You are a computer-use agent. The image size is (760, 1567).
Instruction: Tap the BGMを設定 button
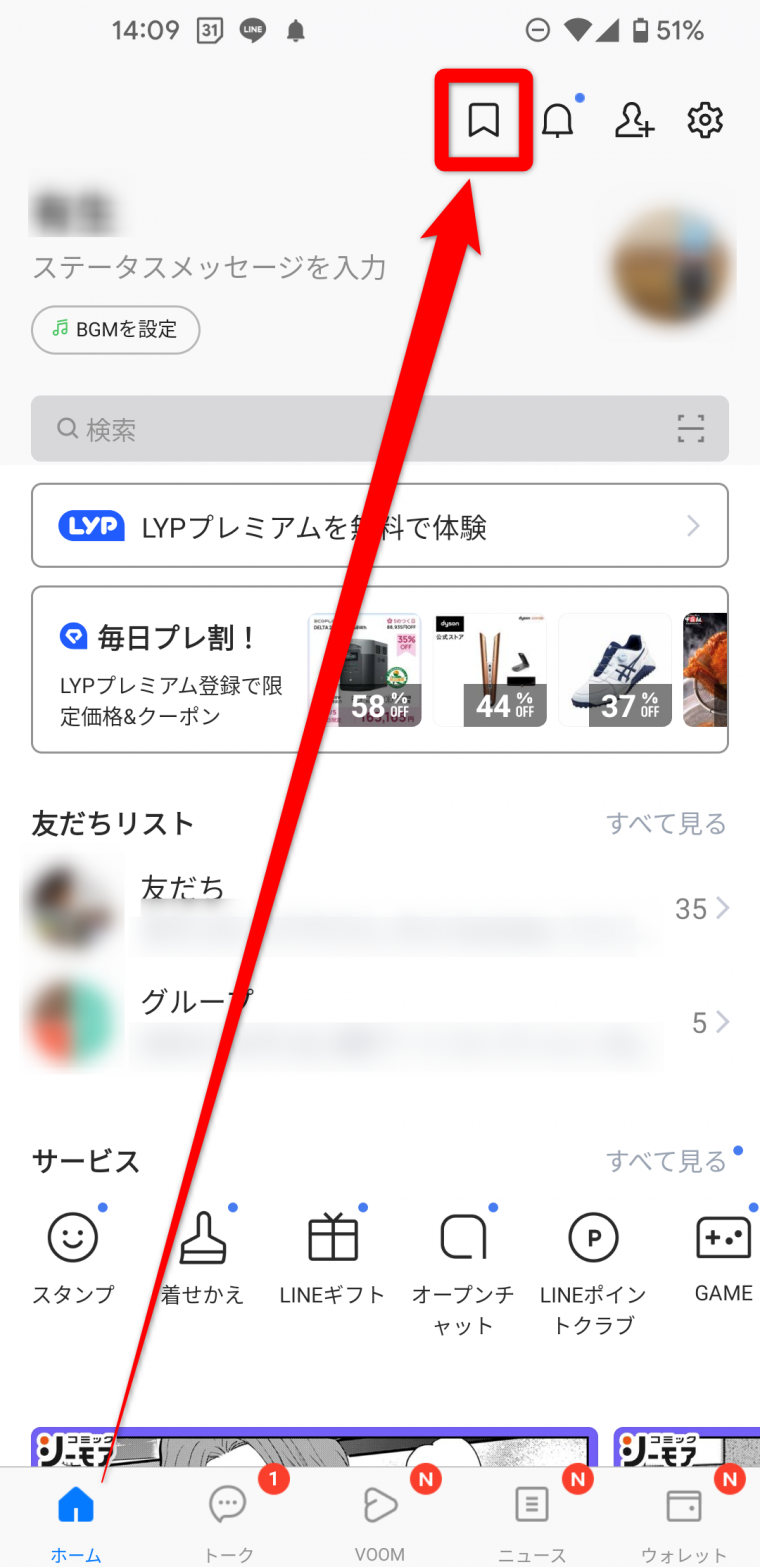point(116,329)
